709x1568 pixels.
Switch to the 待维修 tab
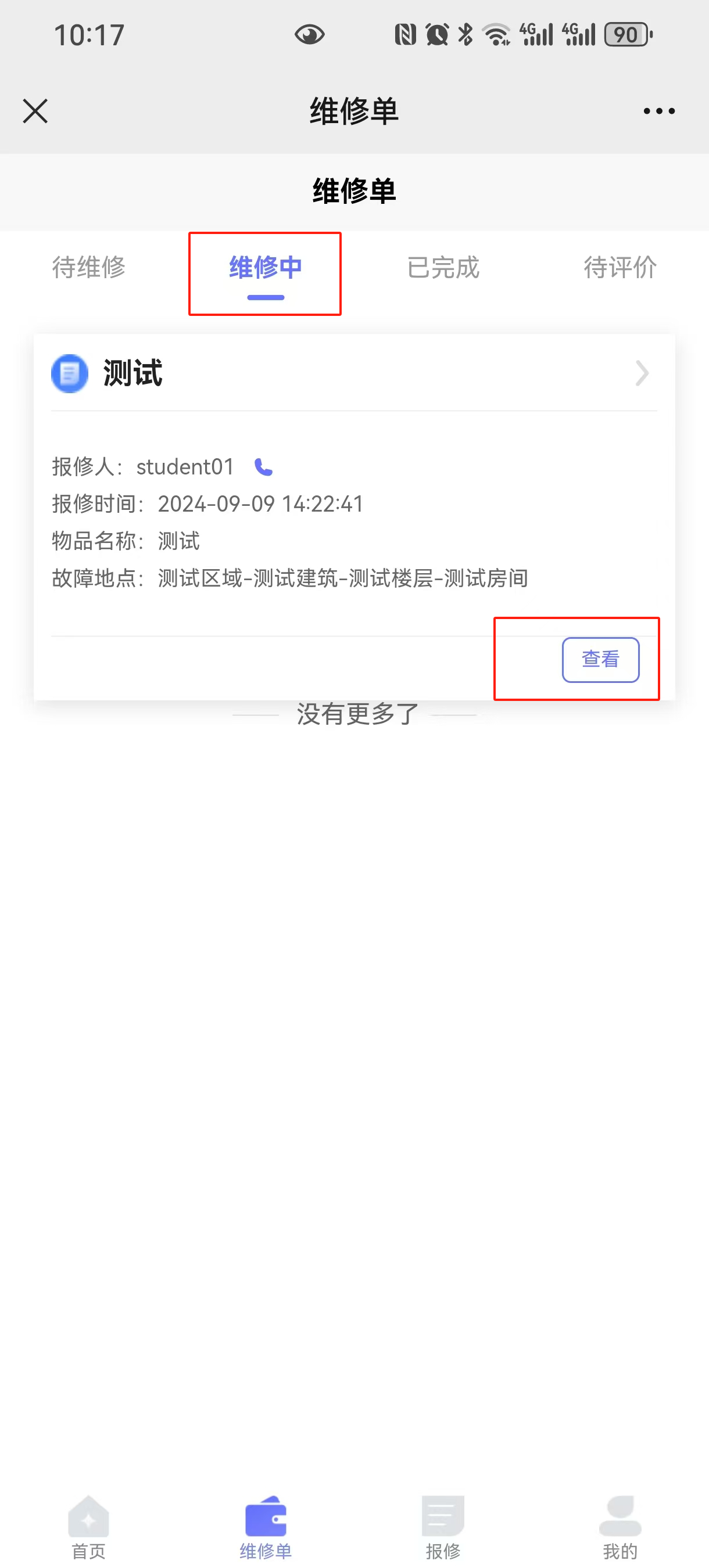point(88,268)
